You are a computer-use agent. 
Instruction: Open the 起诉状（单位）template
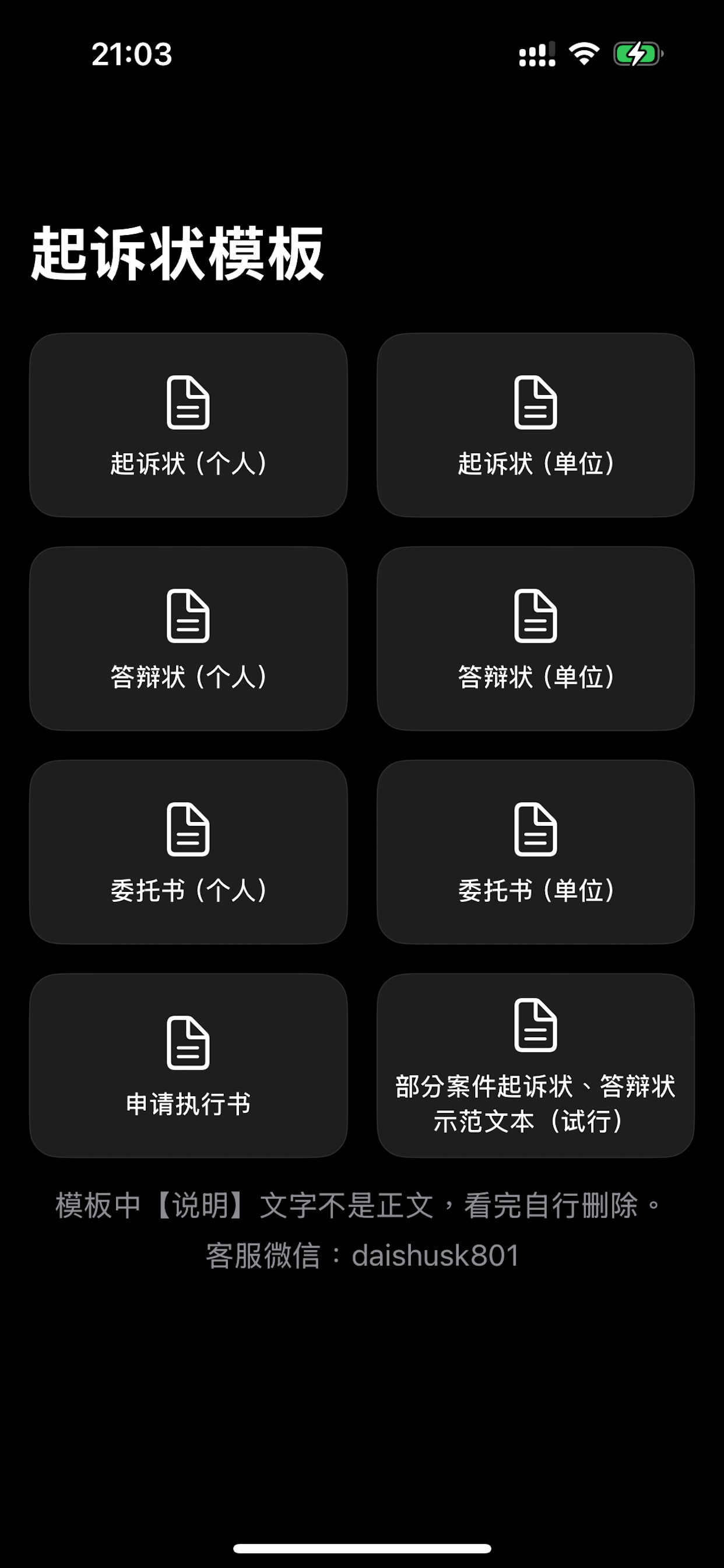(x=536, y=426)
